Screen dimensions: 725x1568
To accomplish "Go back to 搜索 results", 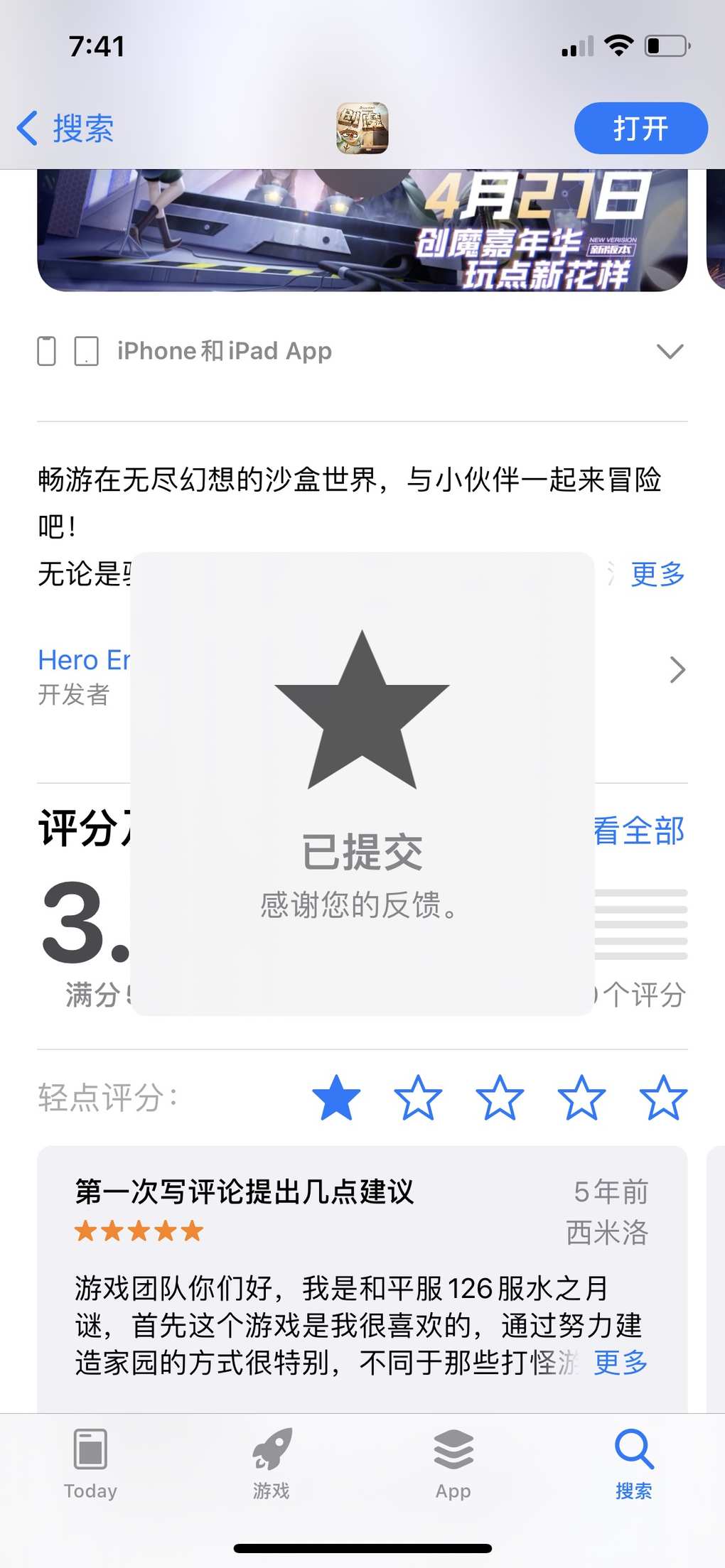I will coord(65,129).
